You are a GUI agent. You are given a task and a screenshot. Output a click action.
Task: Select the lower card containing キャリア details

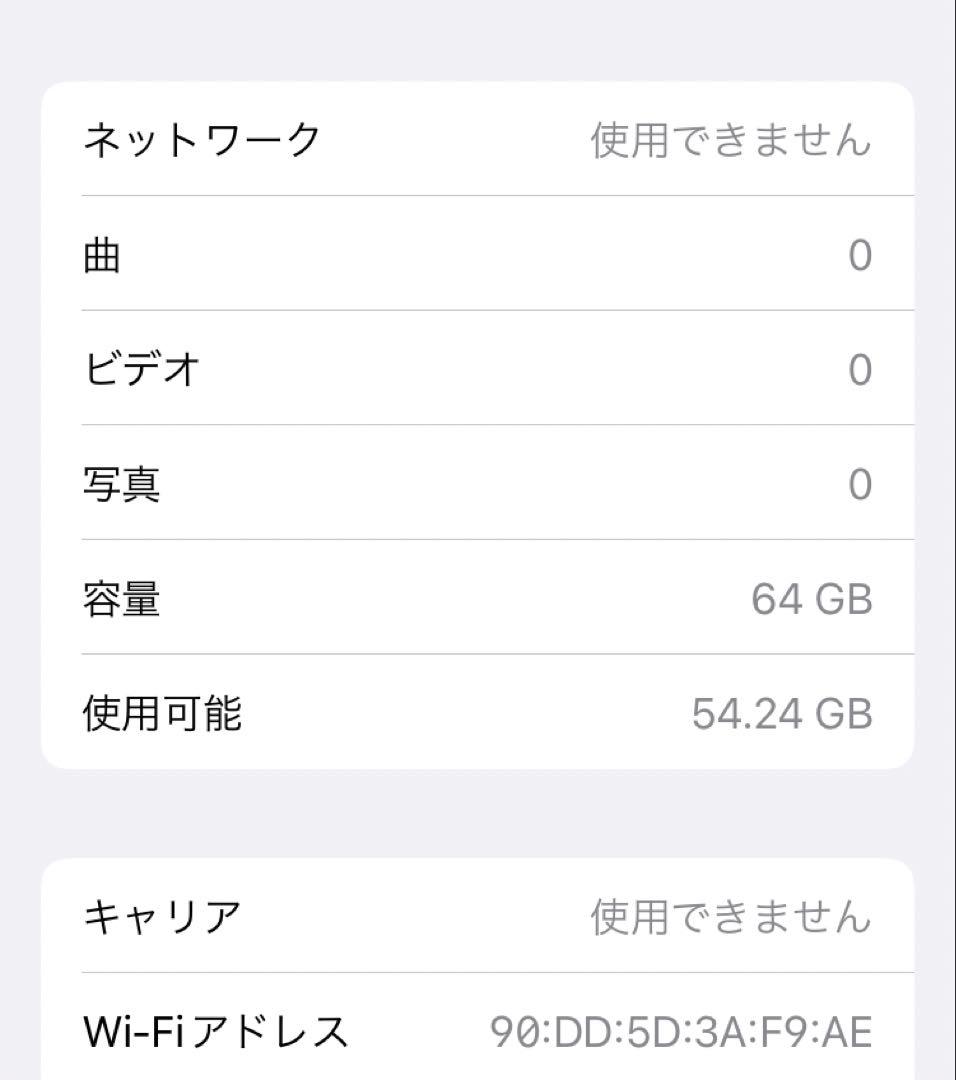coord(478,965)
